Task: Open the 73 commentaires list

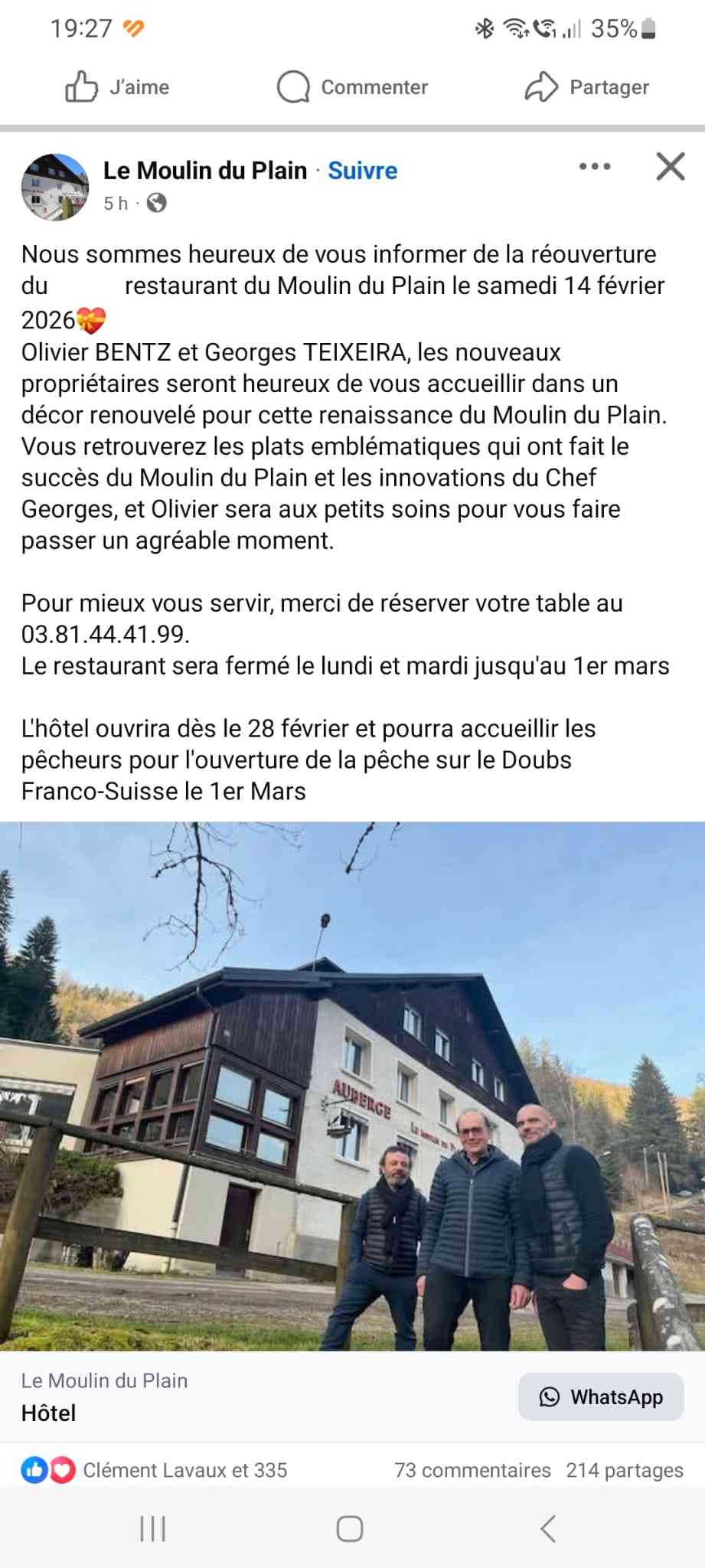Action: (x=472, y=1470)
